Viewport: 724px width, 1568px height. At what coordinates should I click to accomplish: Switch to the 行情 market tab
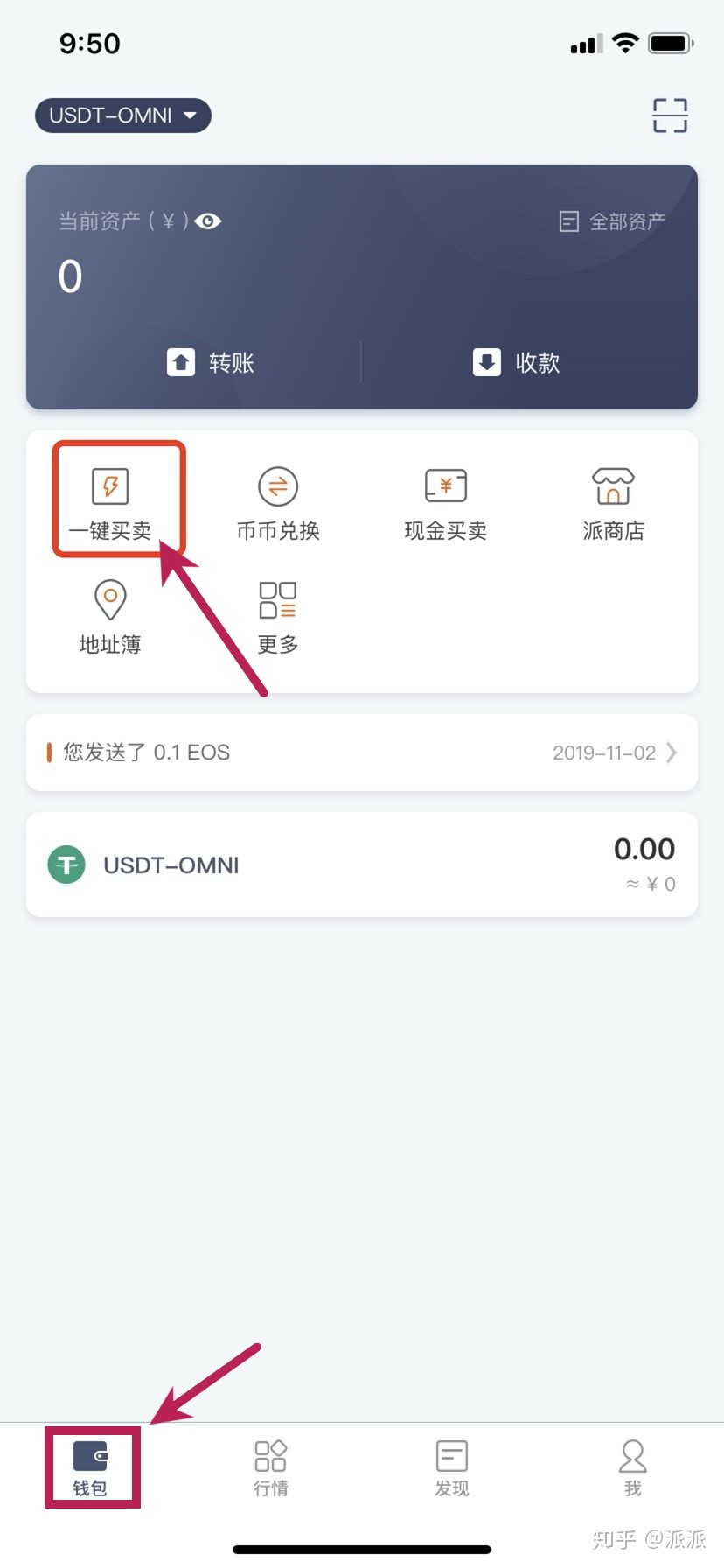[x=271, y=1468]
